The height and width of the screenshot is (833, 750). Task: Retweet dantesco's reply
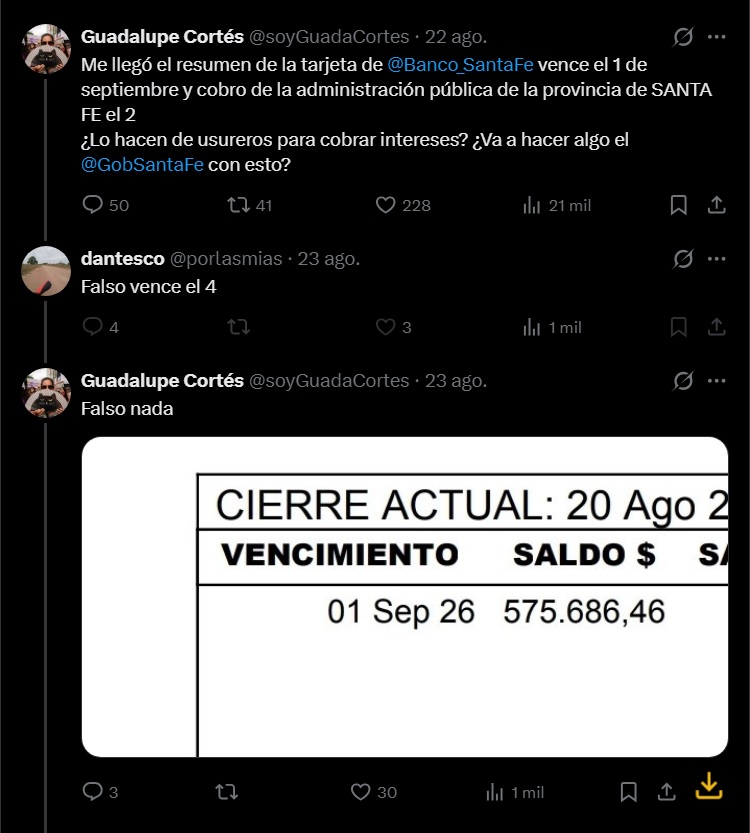(238, 327)
